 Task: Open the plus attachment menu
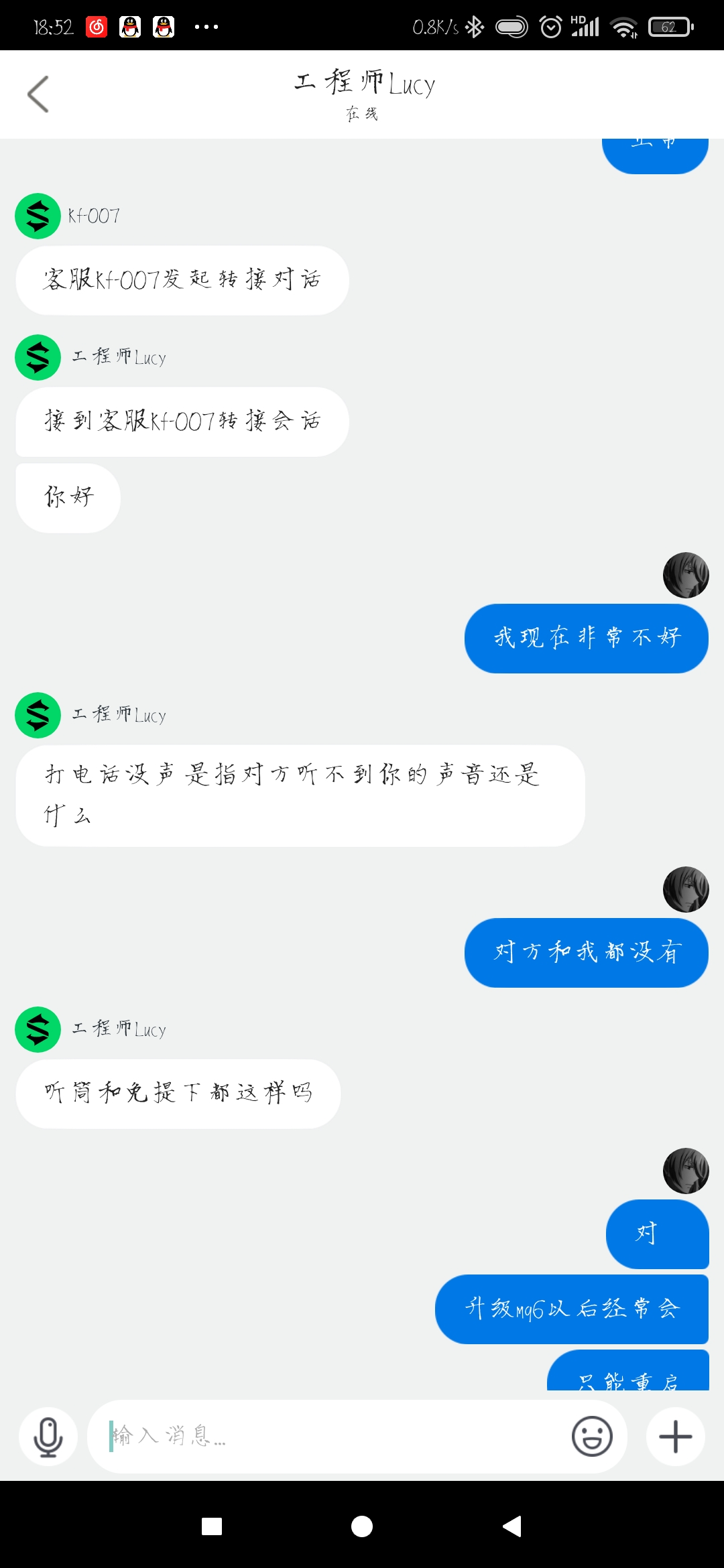coord(675,1437)
